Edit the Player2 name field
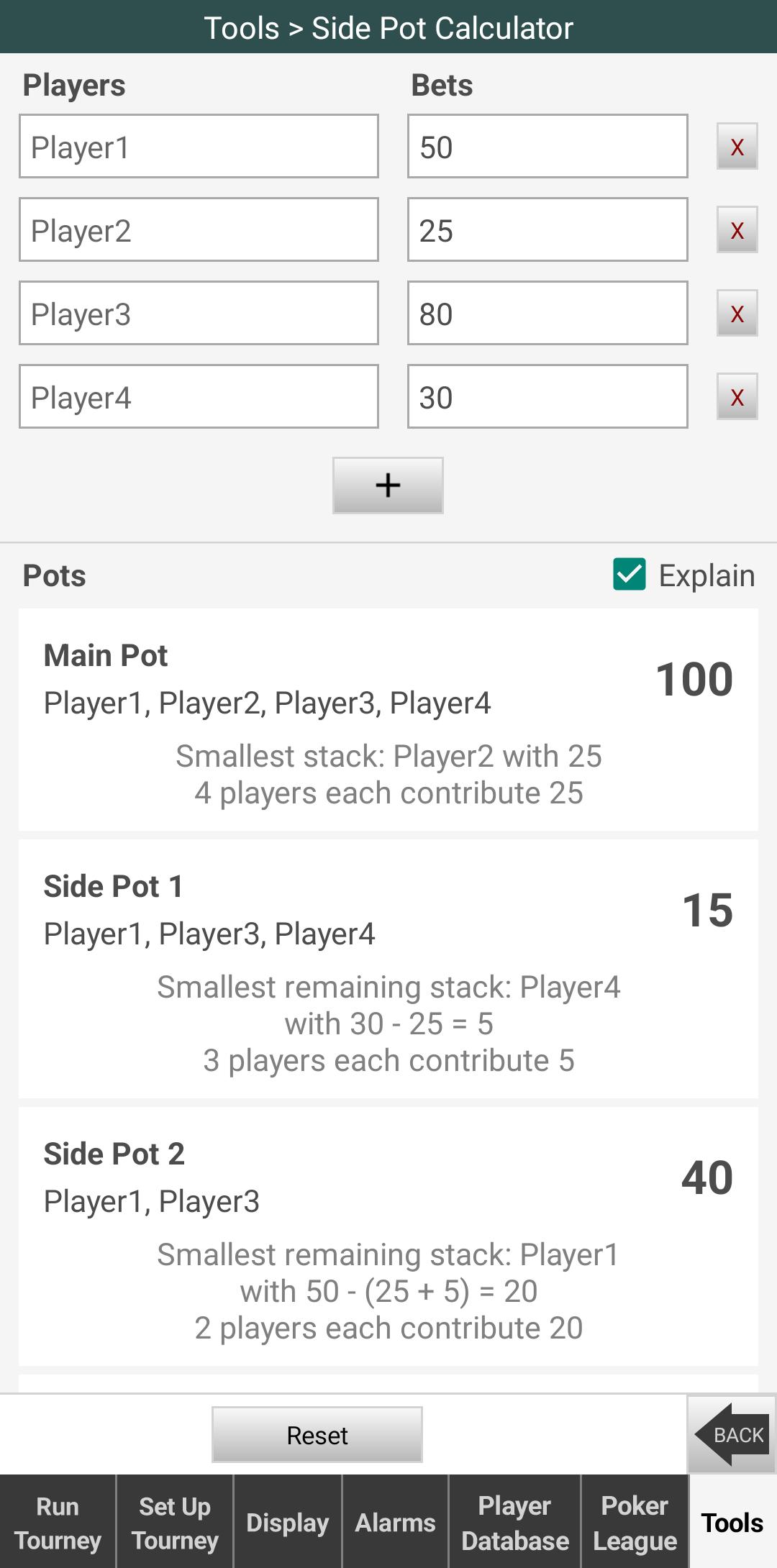Viewport: 777px width, 1568px height. coord(199,229)
